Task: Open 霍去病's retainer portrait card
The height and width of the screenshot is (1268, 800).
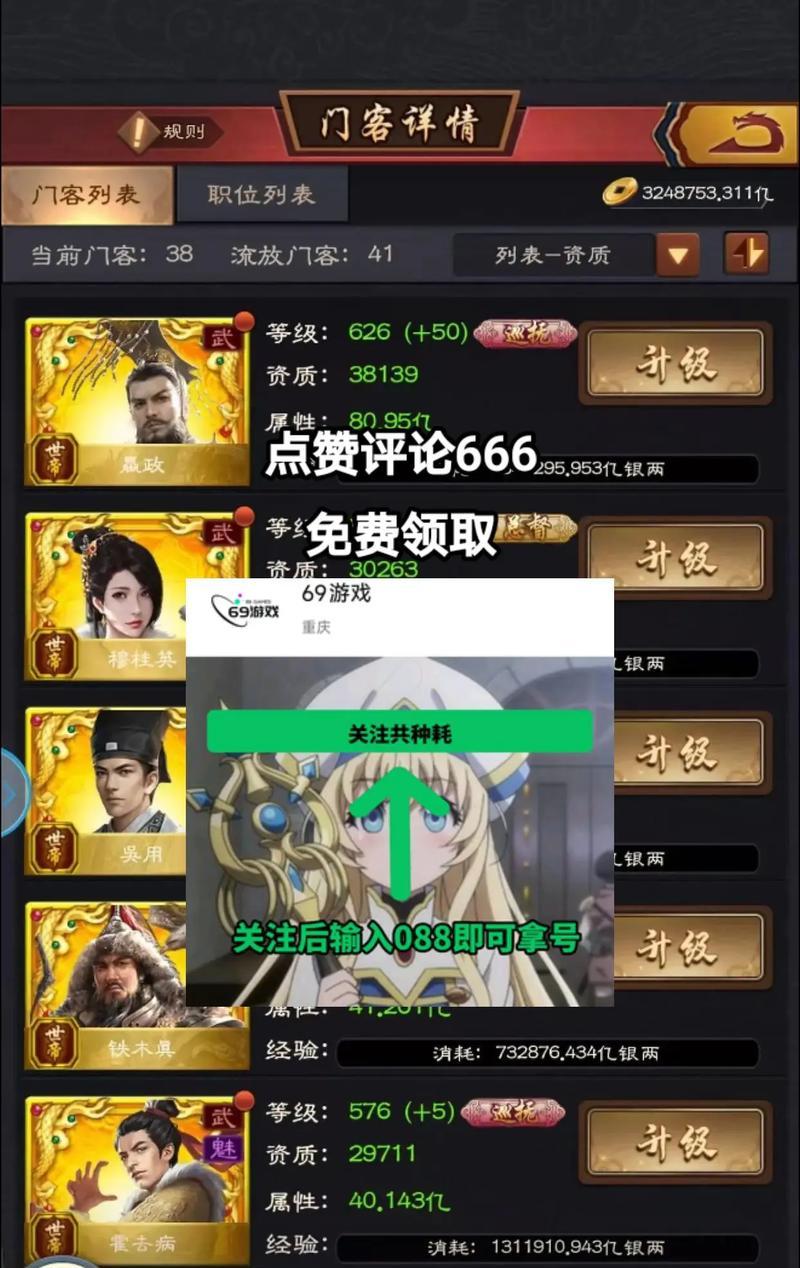Action: 137,1178
